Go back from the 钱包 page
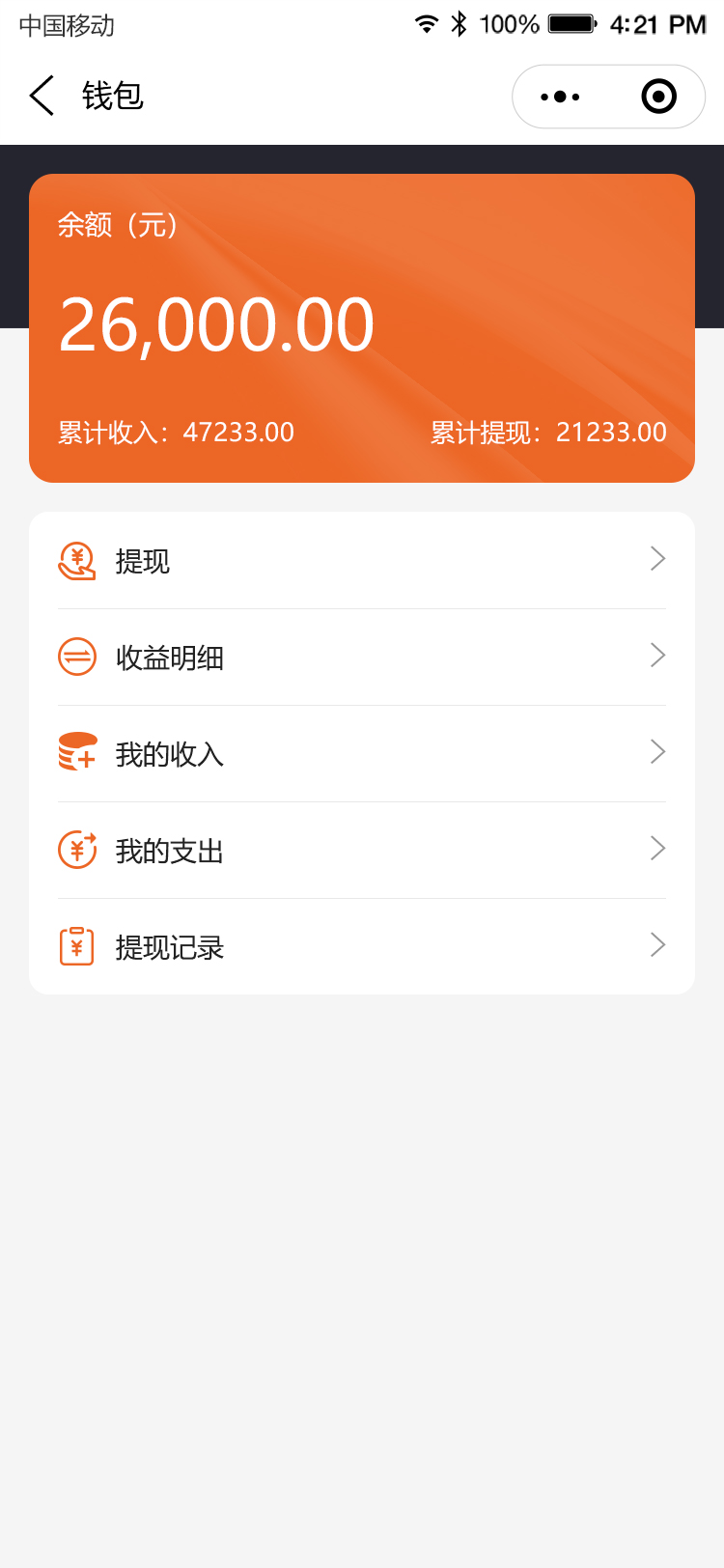 [42, 96]
